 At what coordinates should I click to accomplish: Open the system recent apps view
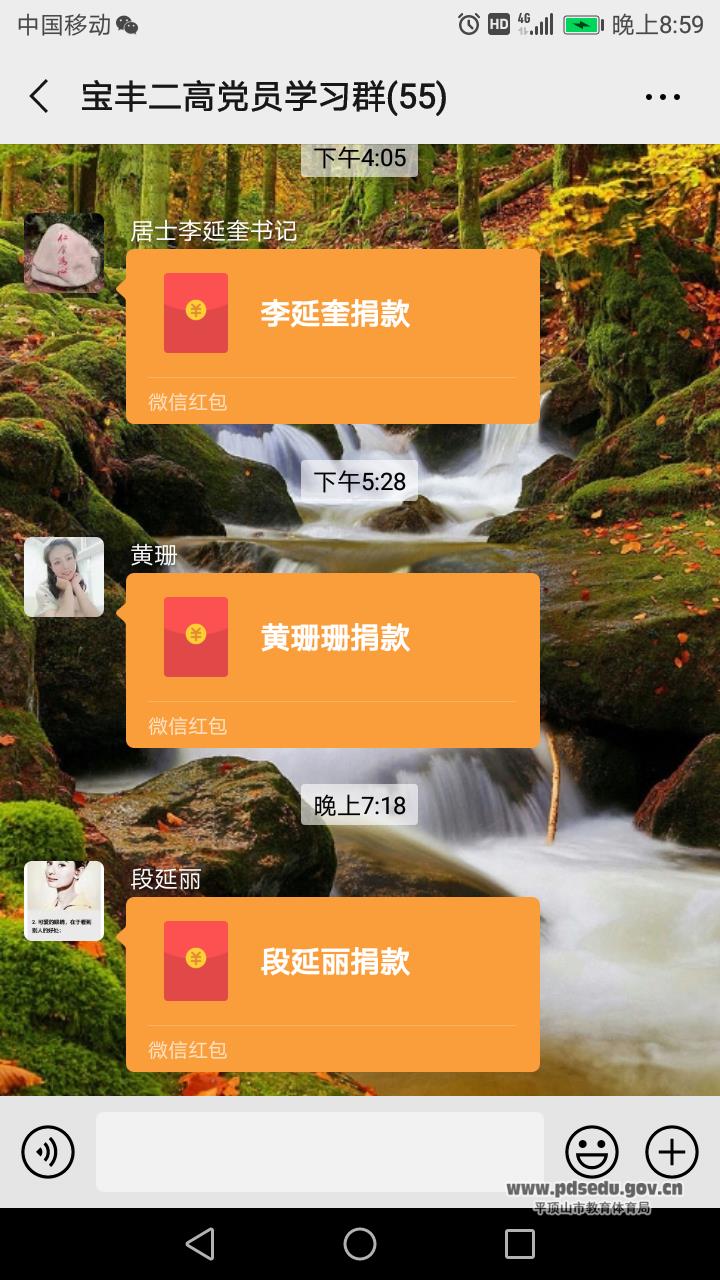pos(520,1244)
